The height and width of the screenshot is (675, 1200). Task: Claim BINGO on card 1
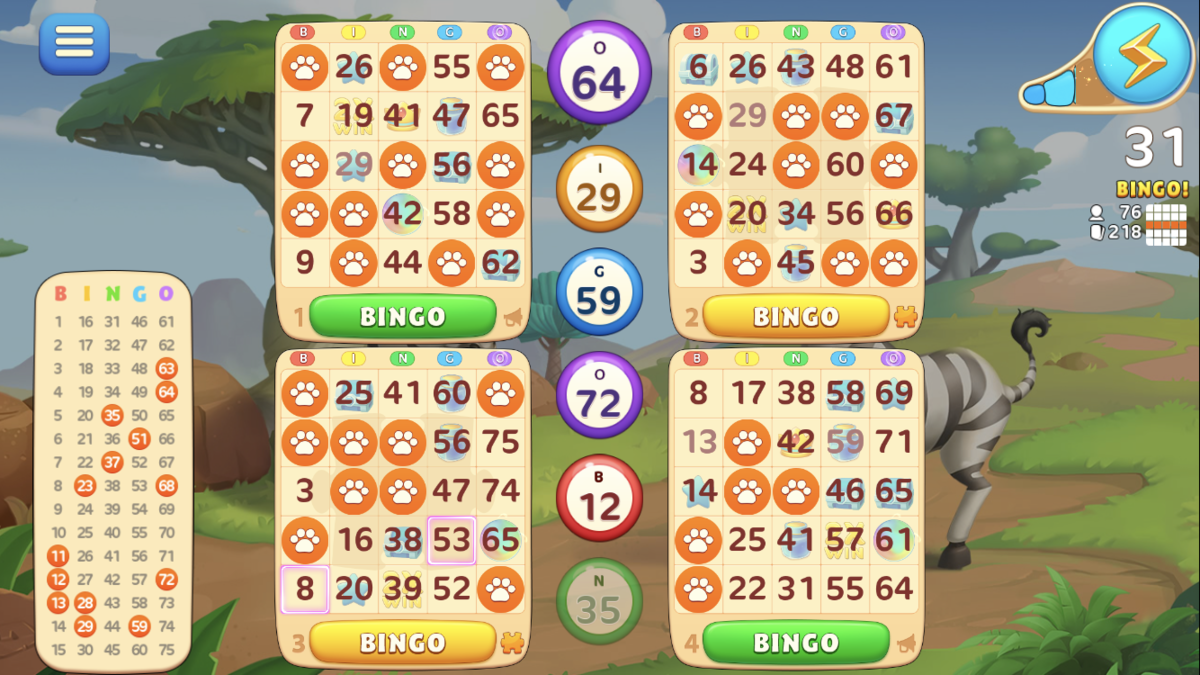click(x=402, y=316)
